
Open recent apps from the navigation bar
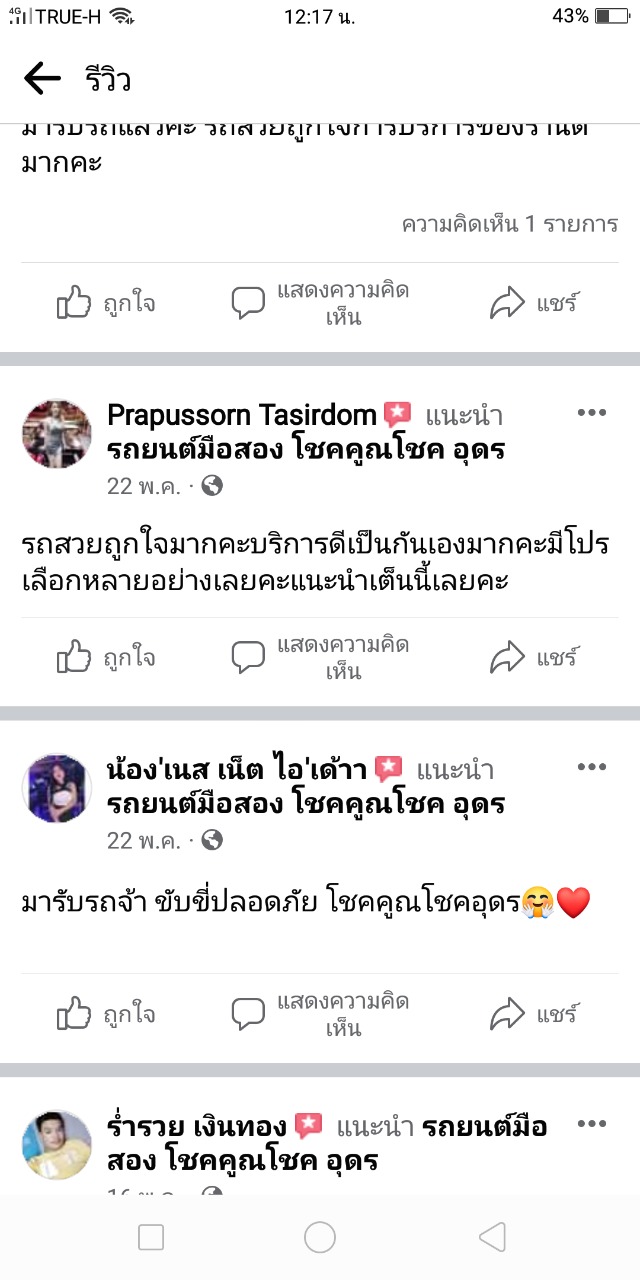point(151,1237)
